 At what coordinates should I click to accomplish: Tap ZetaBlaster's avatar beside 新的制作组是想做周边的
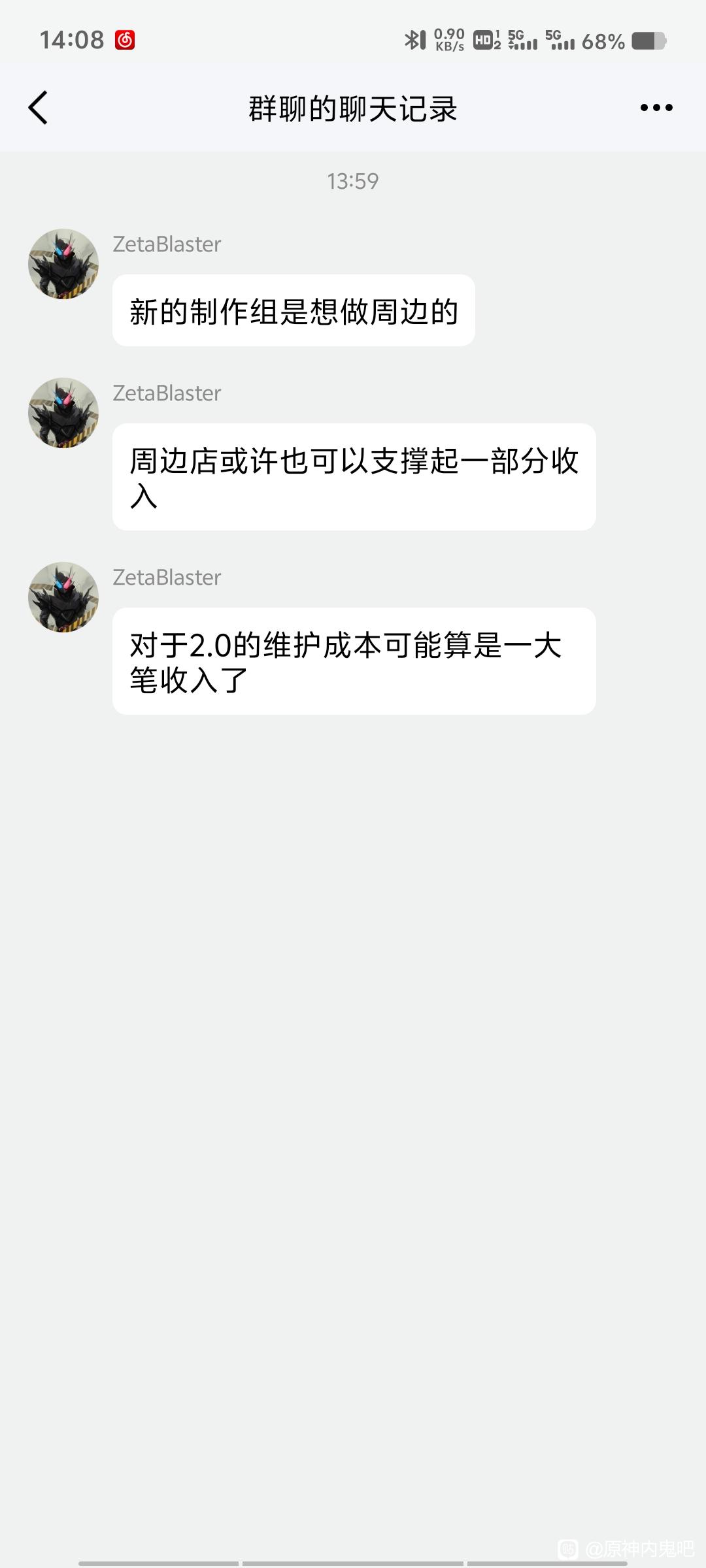63,264
